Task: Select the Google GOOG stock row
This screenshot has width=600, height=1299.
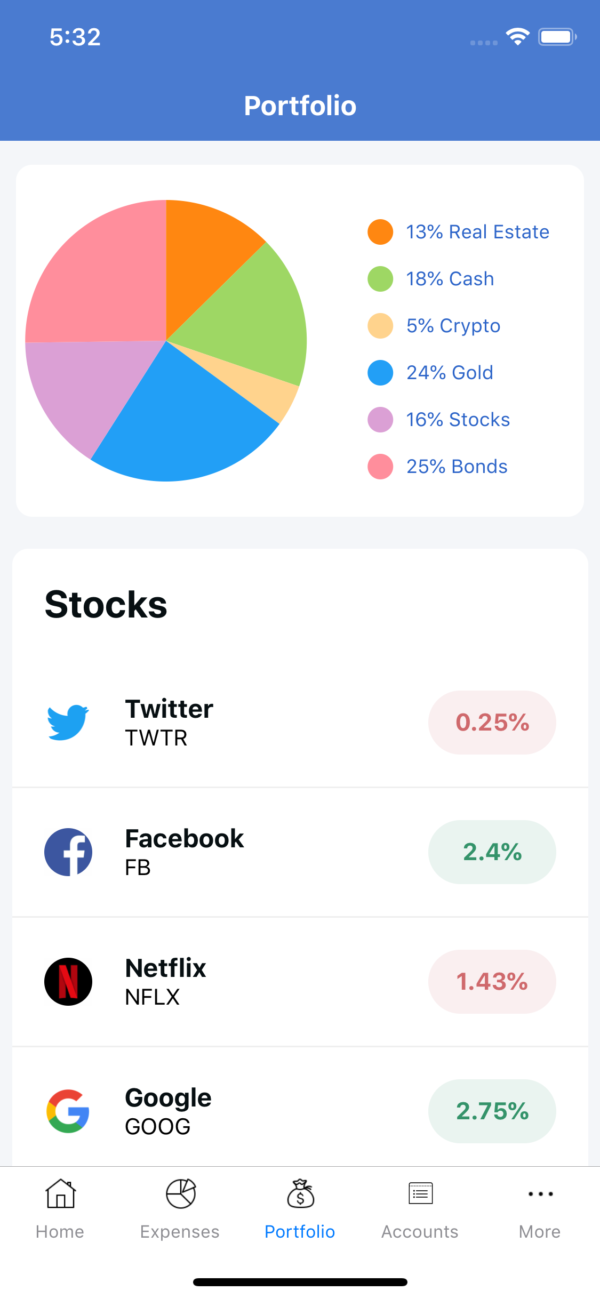Action: coord(300,1110)
